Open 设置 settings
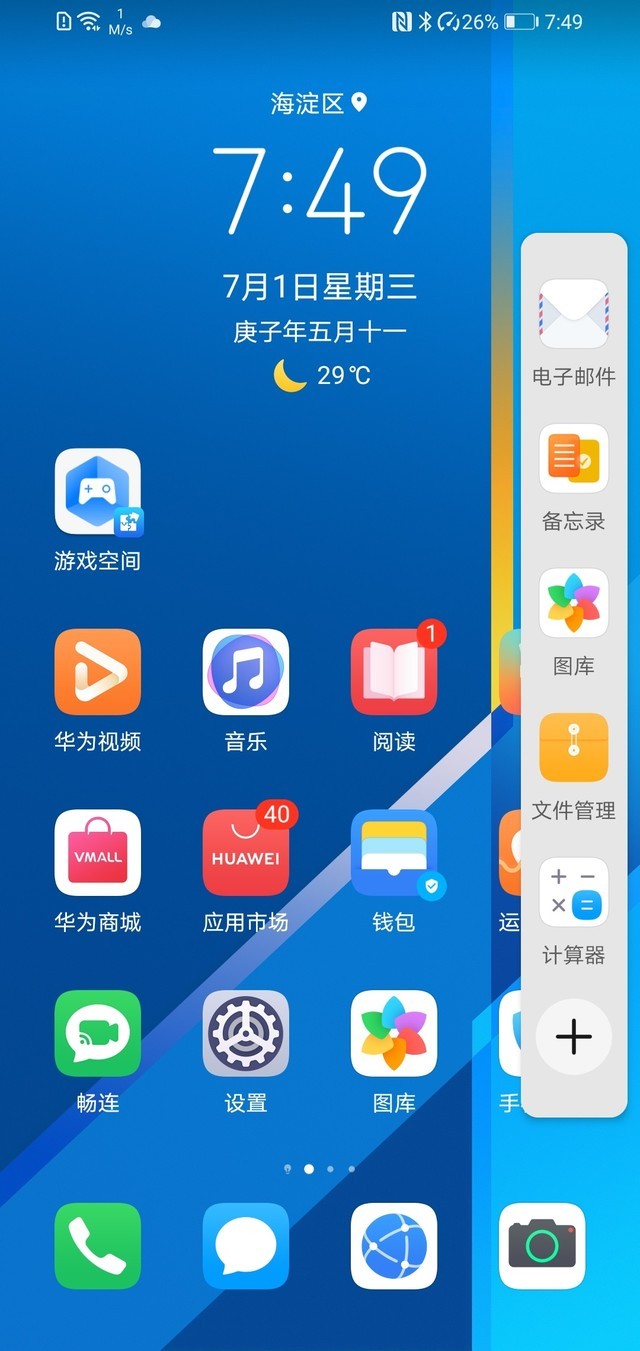This screenshot has width=640, height=1351. [x=245, y=1033]
